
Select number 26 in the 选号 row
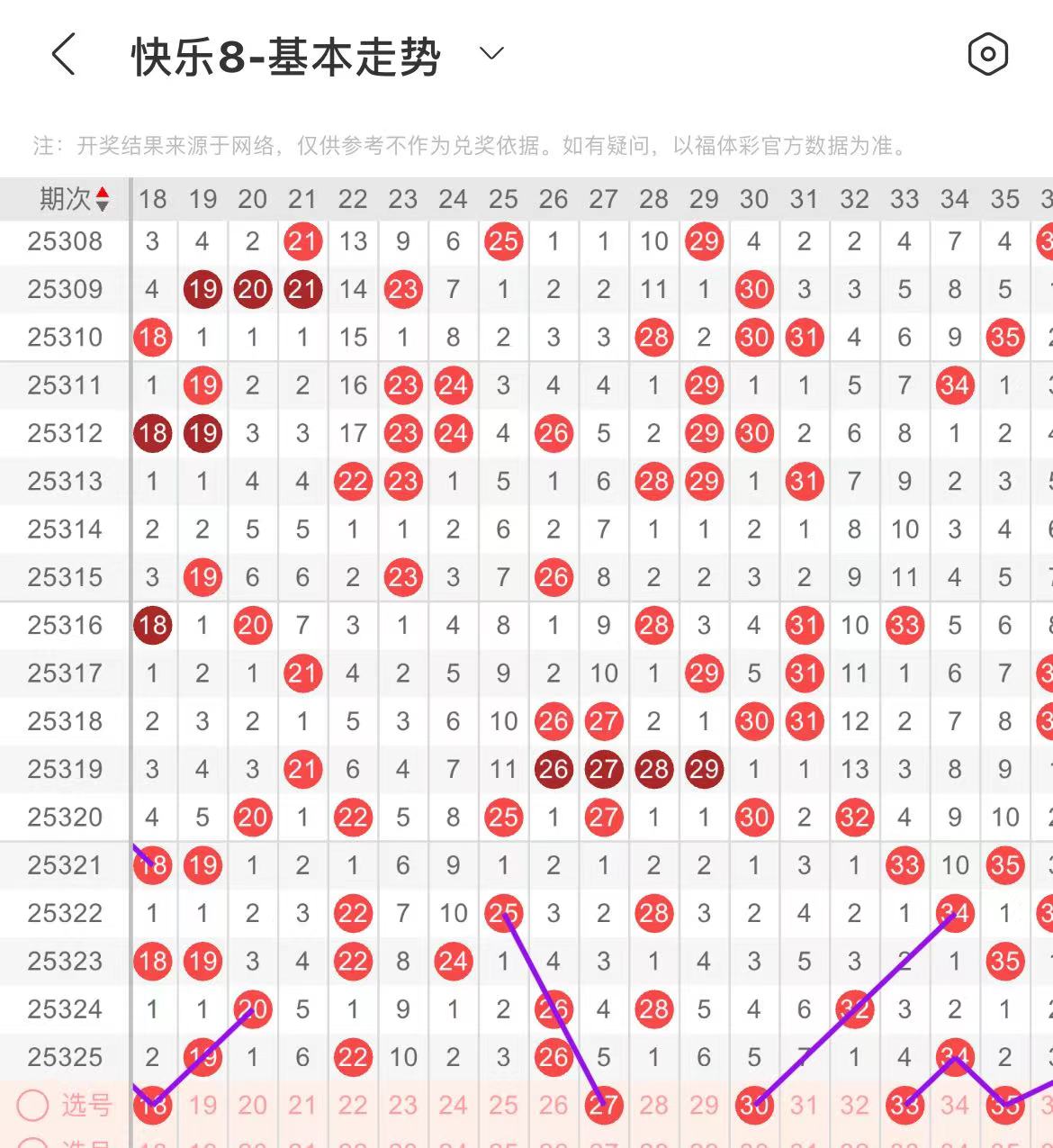[x=553, y=1105]
